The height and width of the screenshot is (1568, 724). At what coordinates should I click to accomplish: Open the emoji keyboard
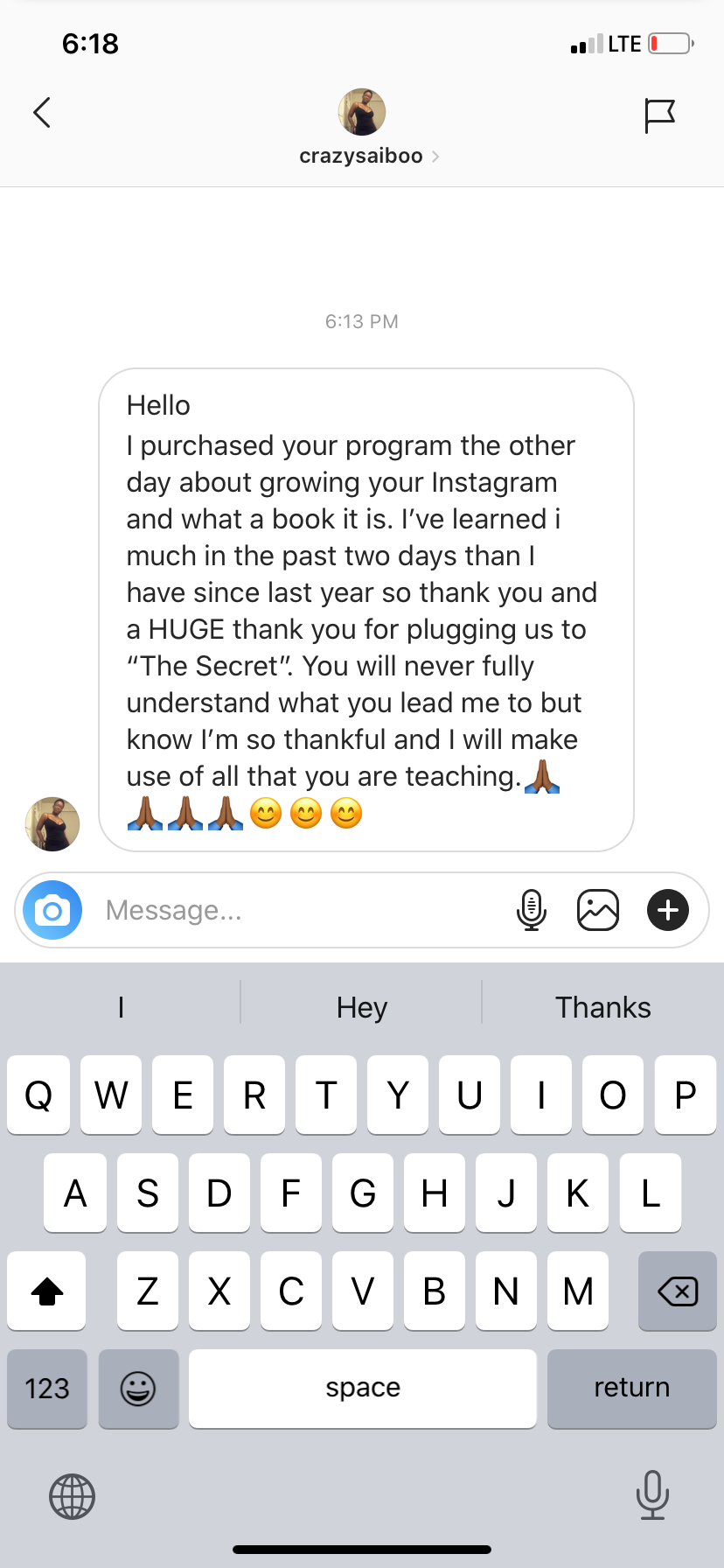click(138, 1389)
